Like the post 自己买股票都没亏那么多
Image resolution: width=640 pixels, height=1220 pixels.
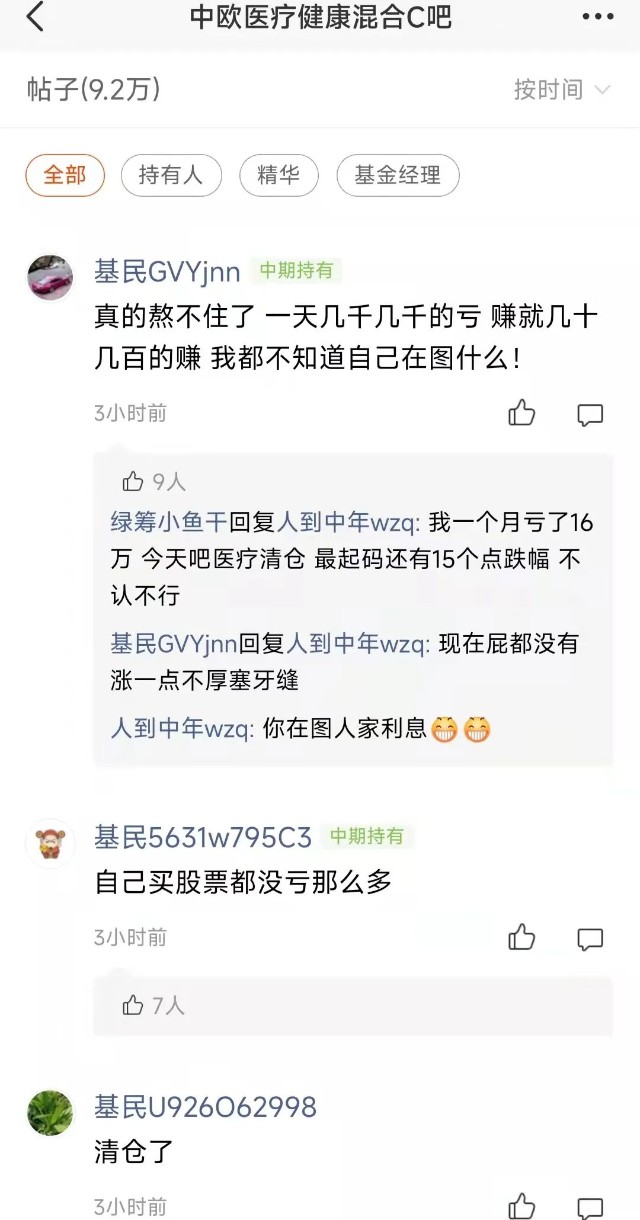(522, 937)
